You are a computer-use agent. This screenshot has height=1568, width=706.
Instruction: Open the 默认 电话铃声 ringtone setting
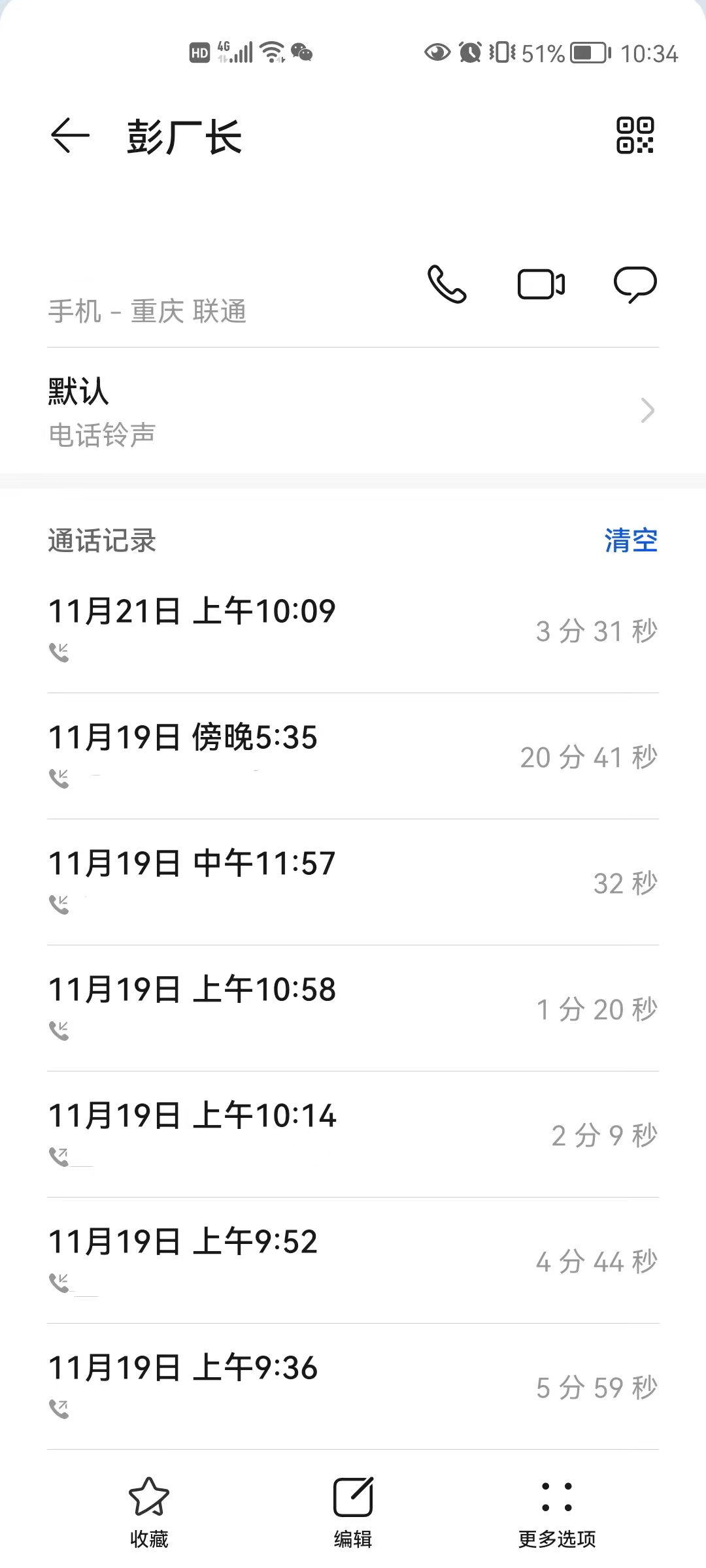click(x=353, y=412)
